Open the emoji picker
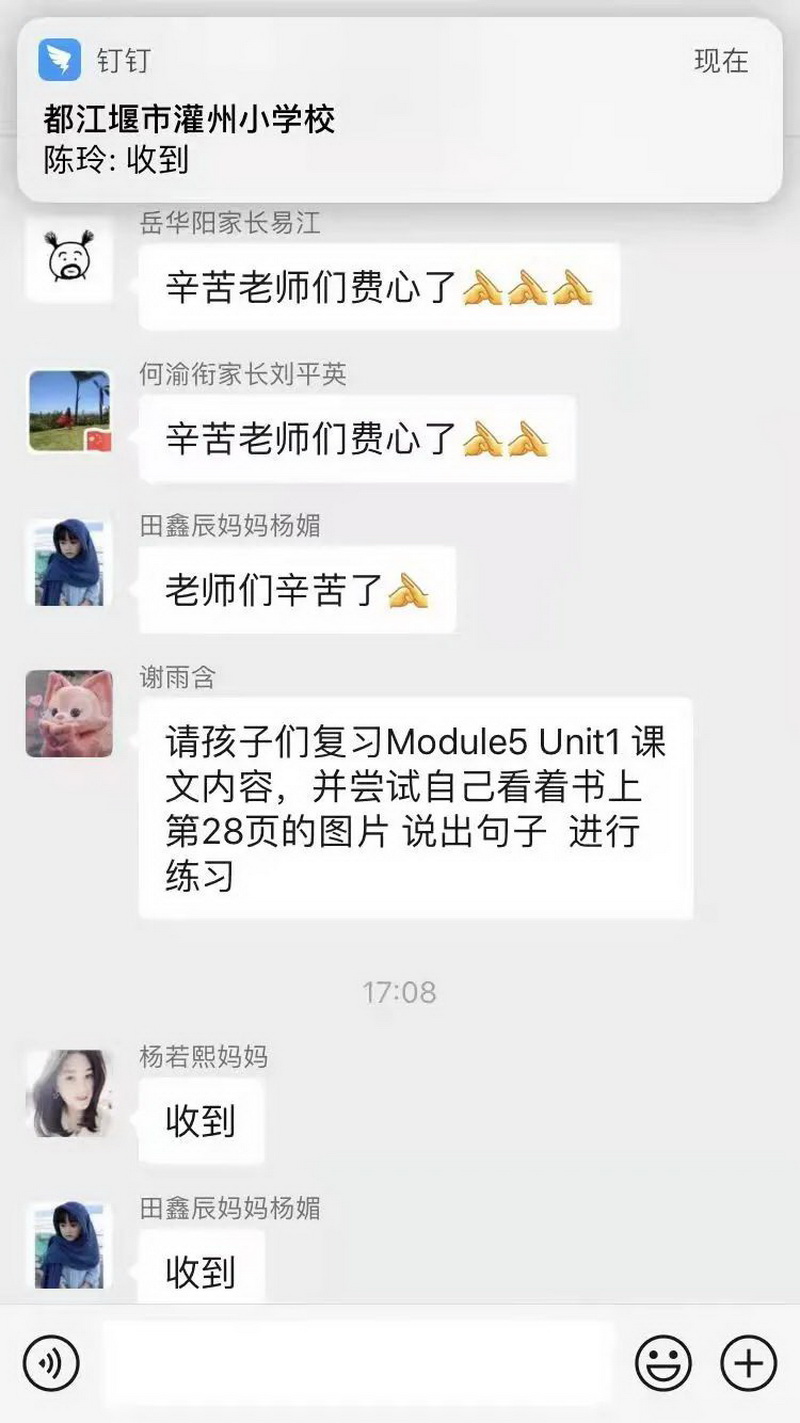Image resolution: width=800 pixels, height=1423 pixels. [x=663, y=1362]
